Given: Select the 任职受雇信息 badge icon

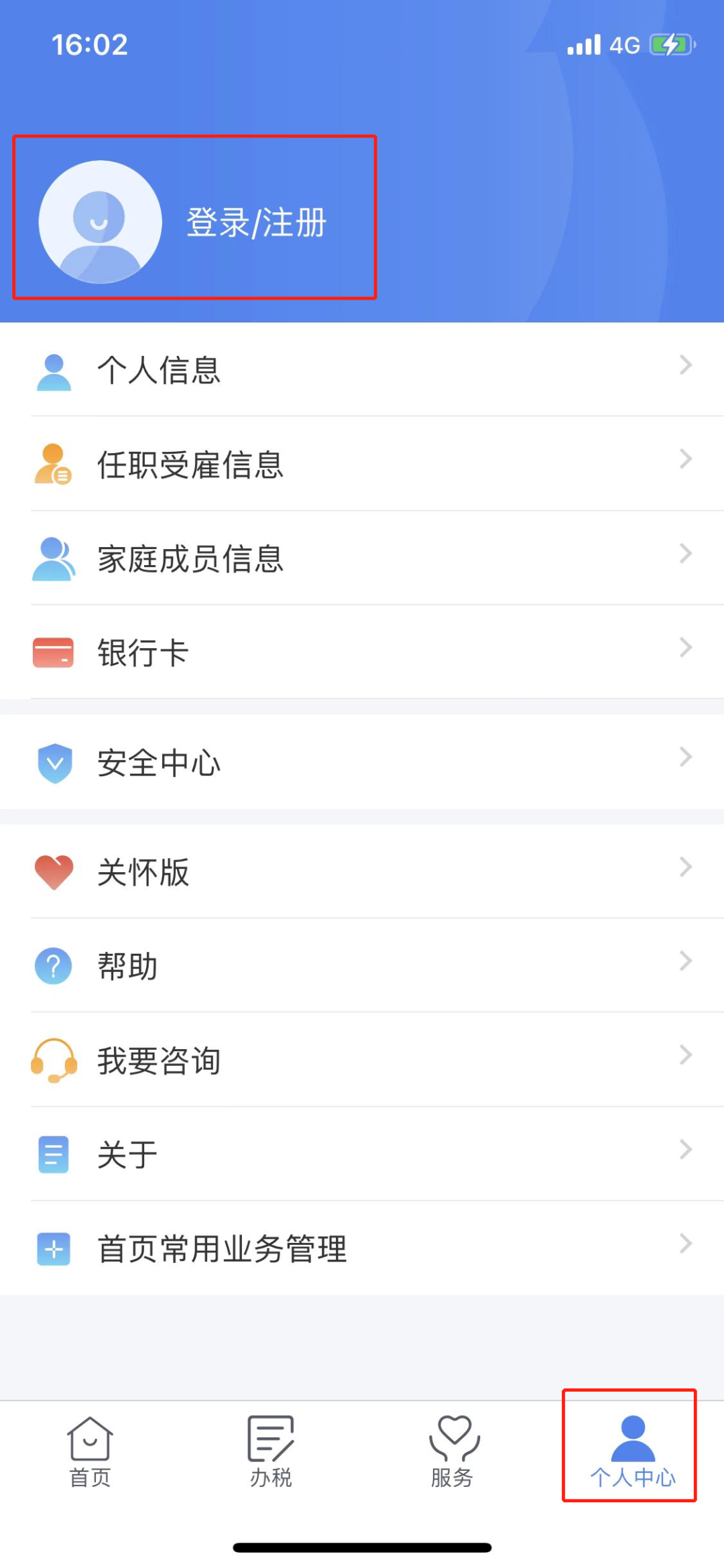Looking at the screenshot, I should coord(54,464).
